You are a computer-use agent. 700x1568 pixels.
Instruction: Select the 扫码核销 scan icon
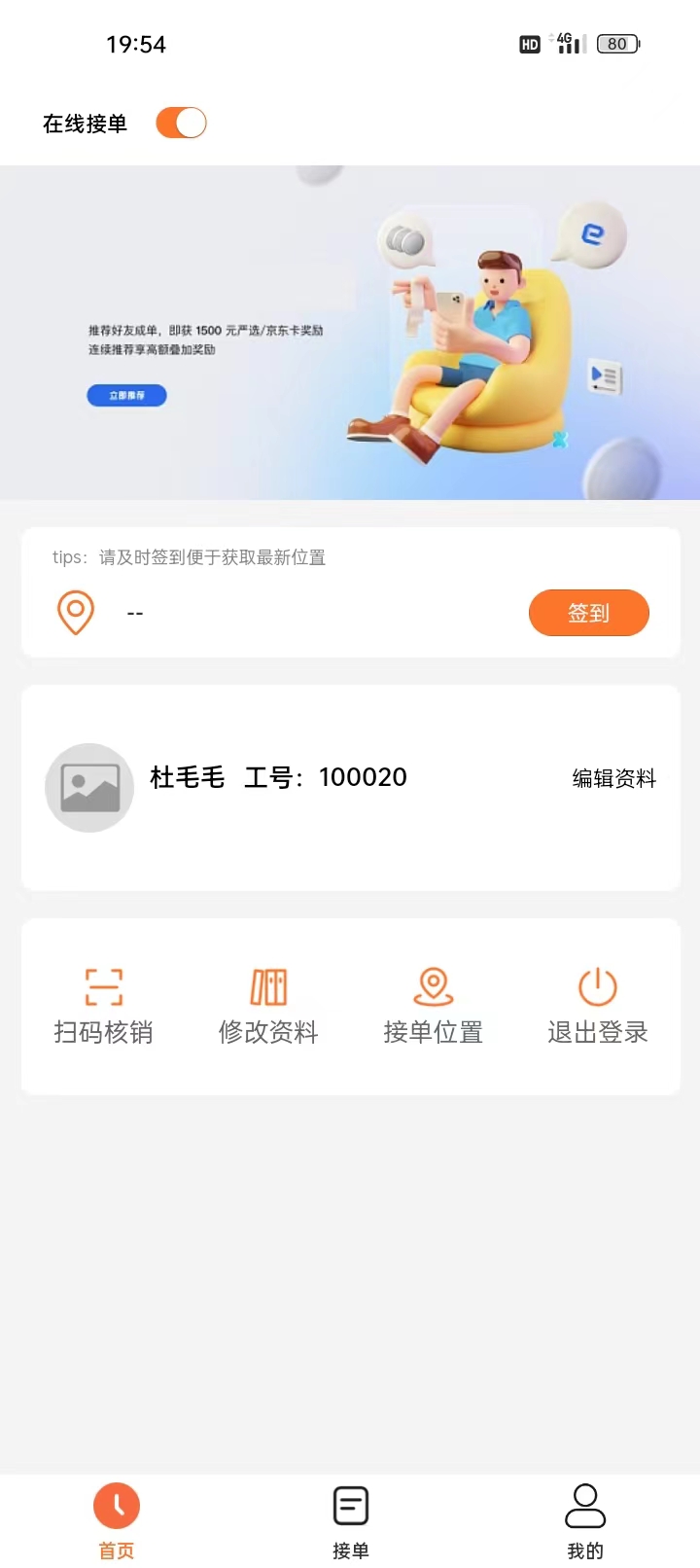coord(104,986)
